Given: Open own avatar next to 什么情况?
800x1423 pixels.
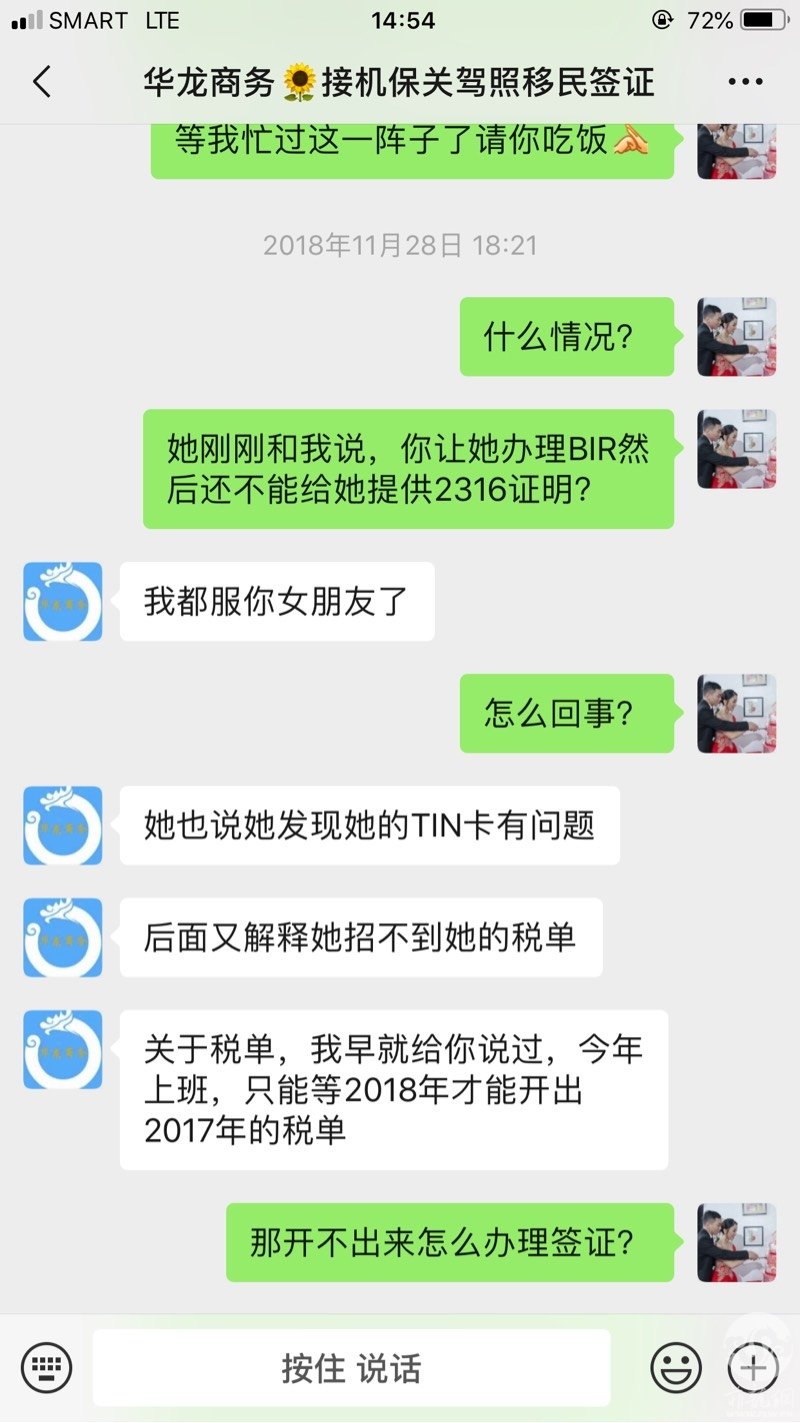Looking at the screenshot, I should pos(736,337).
